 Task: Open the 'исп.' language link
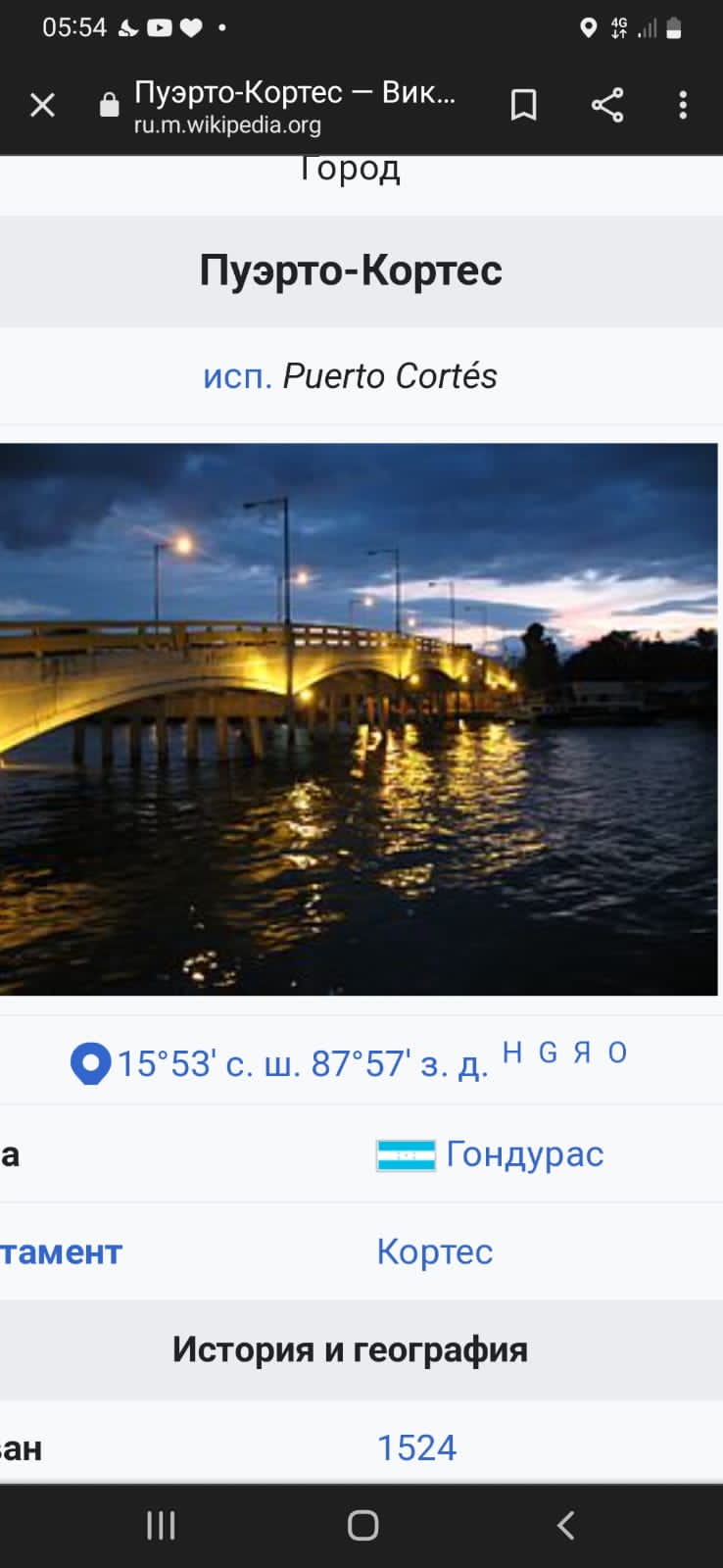coord(237,376)
